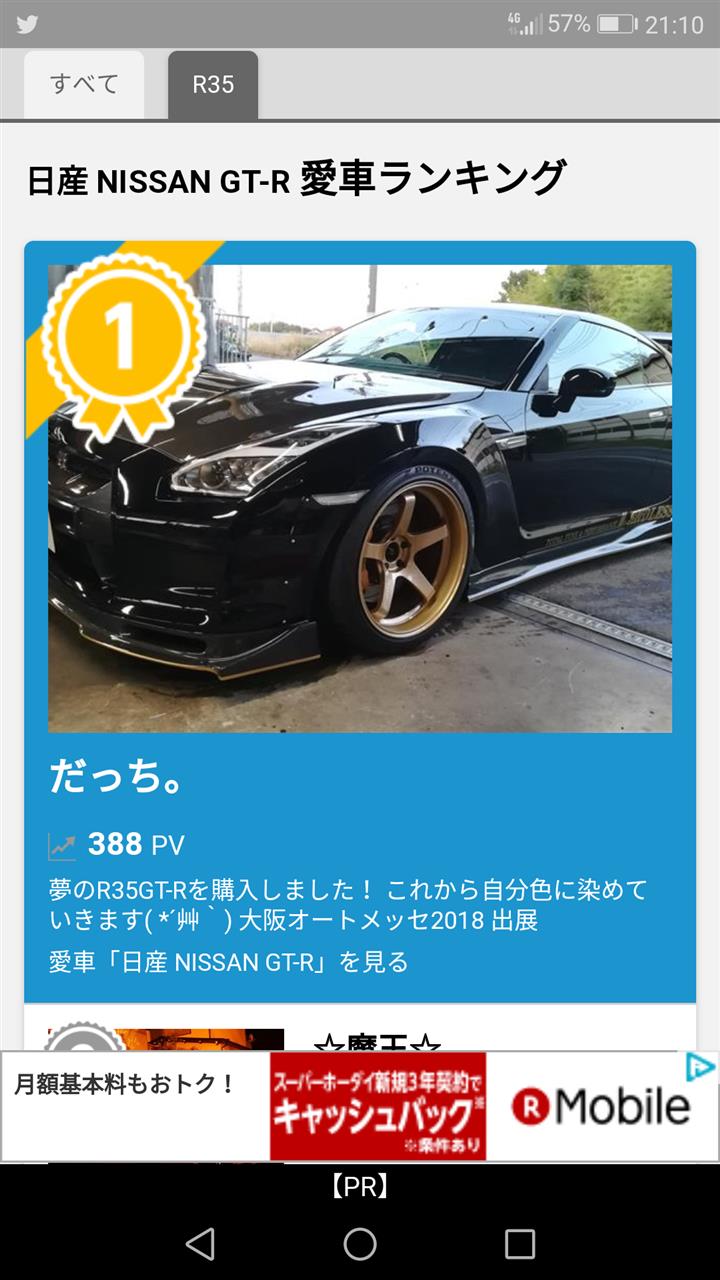Open the R Mobile cashback ad banner
This screenshot has height=1280, width=720.
[x=360, y=1106]
